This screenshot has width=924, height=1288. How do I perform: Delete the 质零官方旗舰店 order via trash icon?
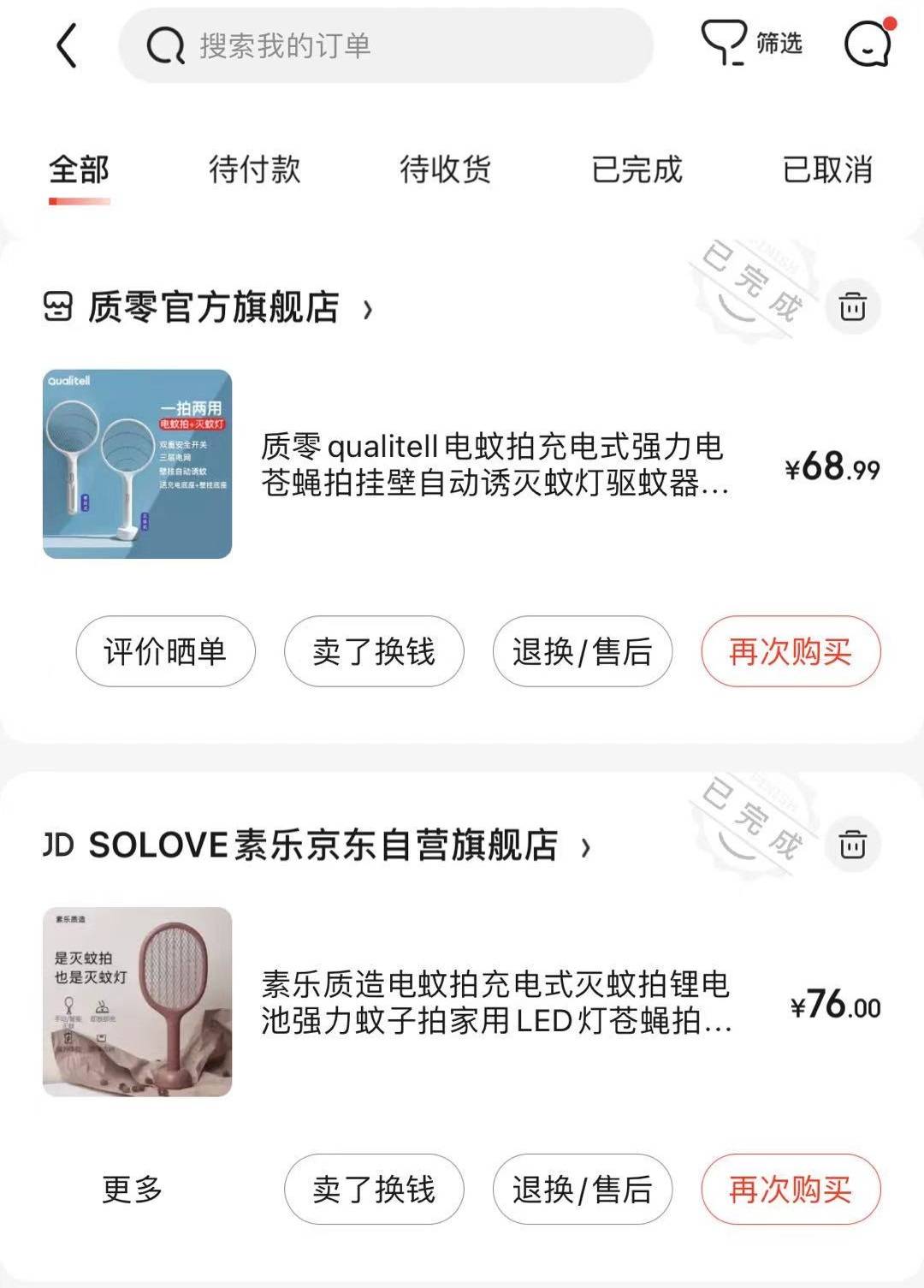853,306
